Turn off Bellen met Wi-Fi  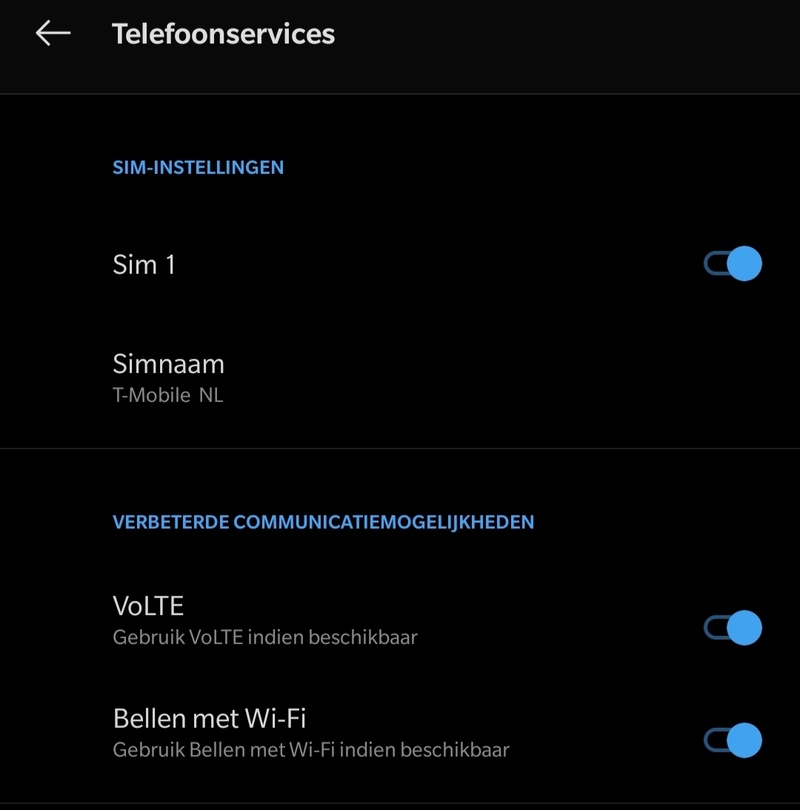[x=733, y=740]
